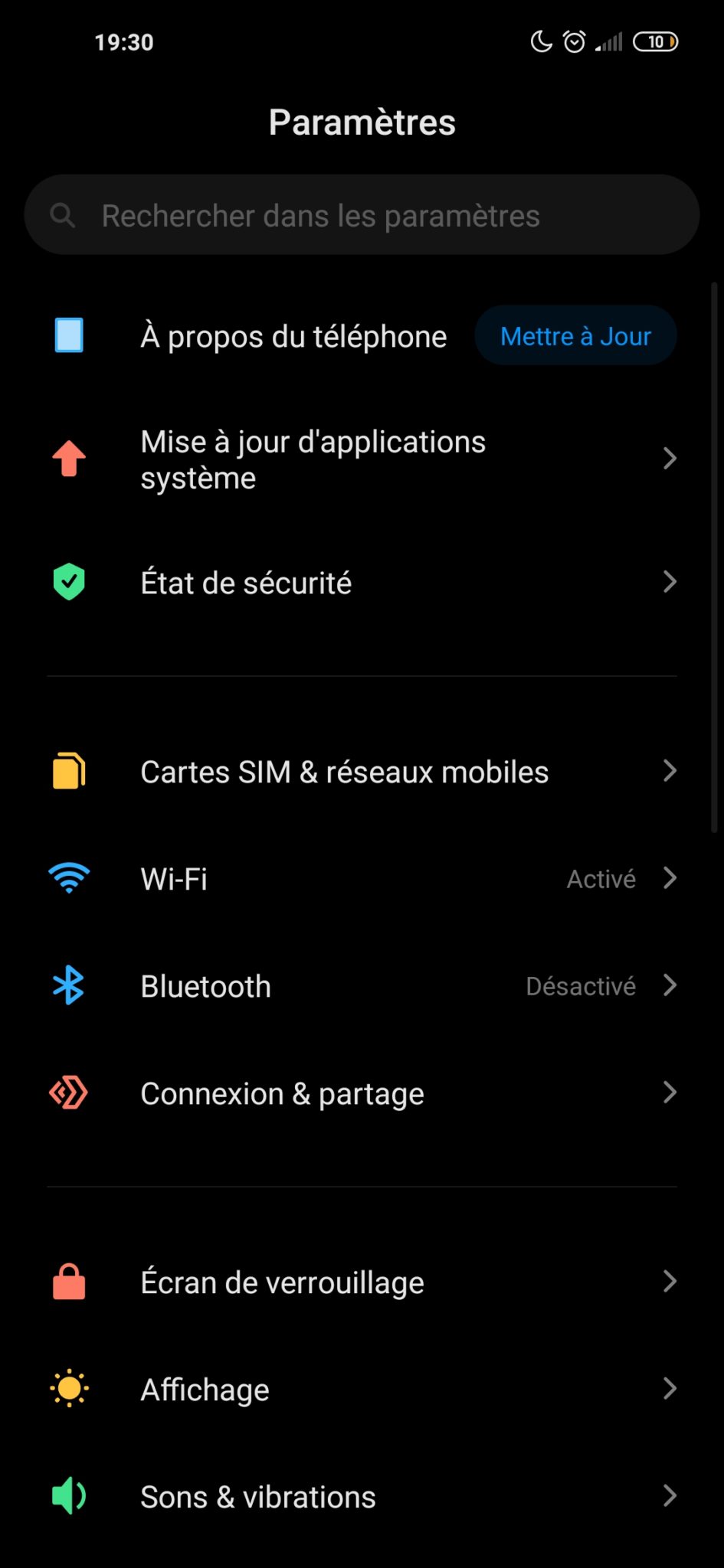This screenshot has height=1568, width=724.
Task: Open À propos du téléphone
Action: click(293, 336)
